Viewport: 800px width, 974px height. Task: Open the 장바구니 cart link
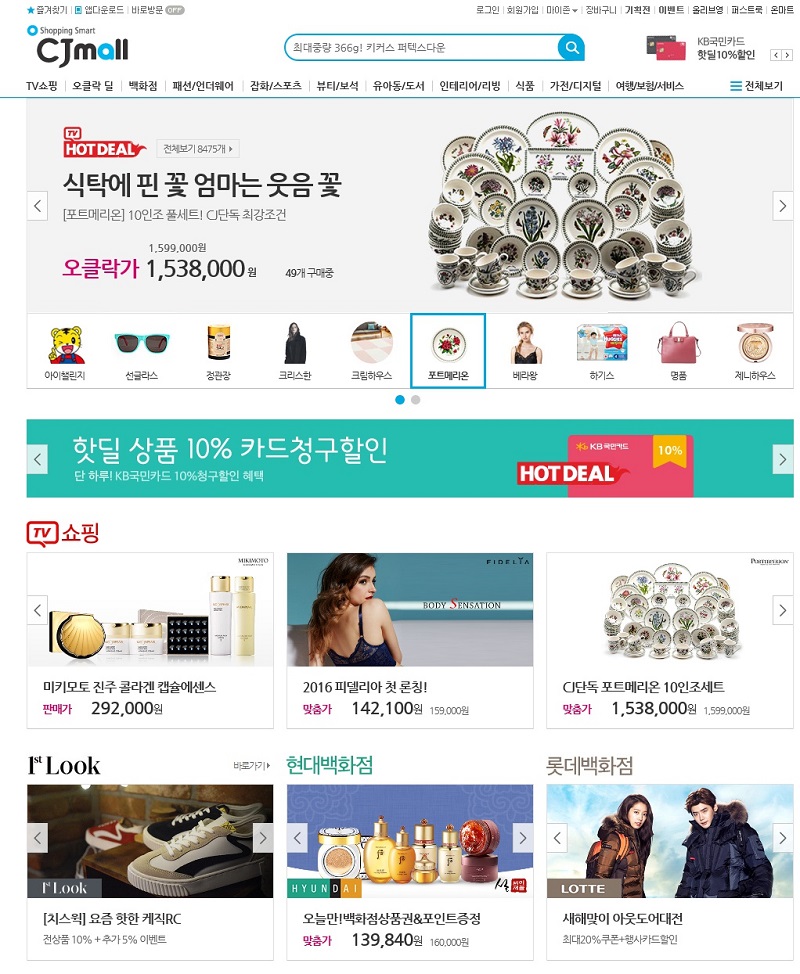click(x=600, y=10)
